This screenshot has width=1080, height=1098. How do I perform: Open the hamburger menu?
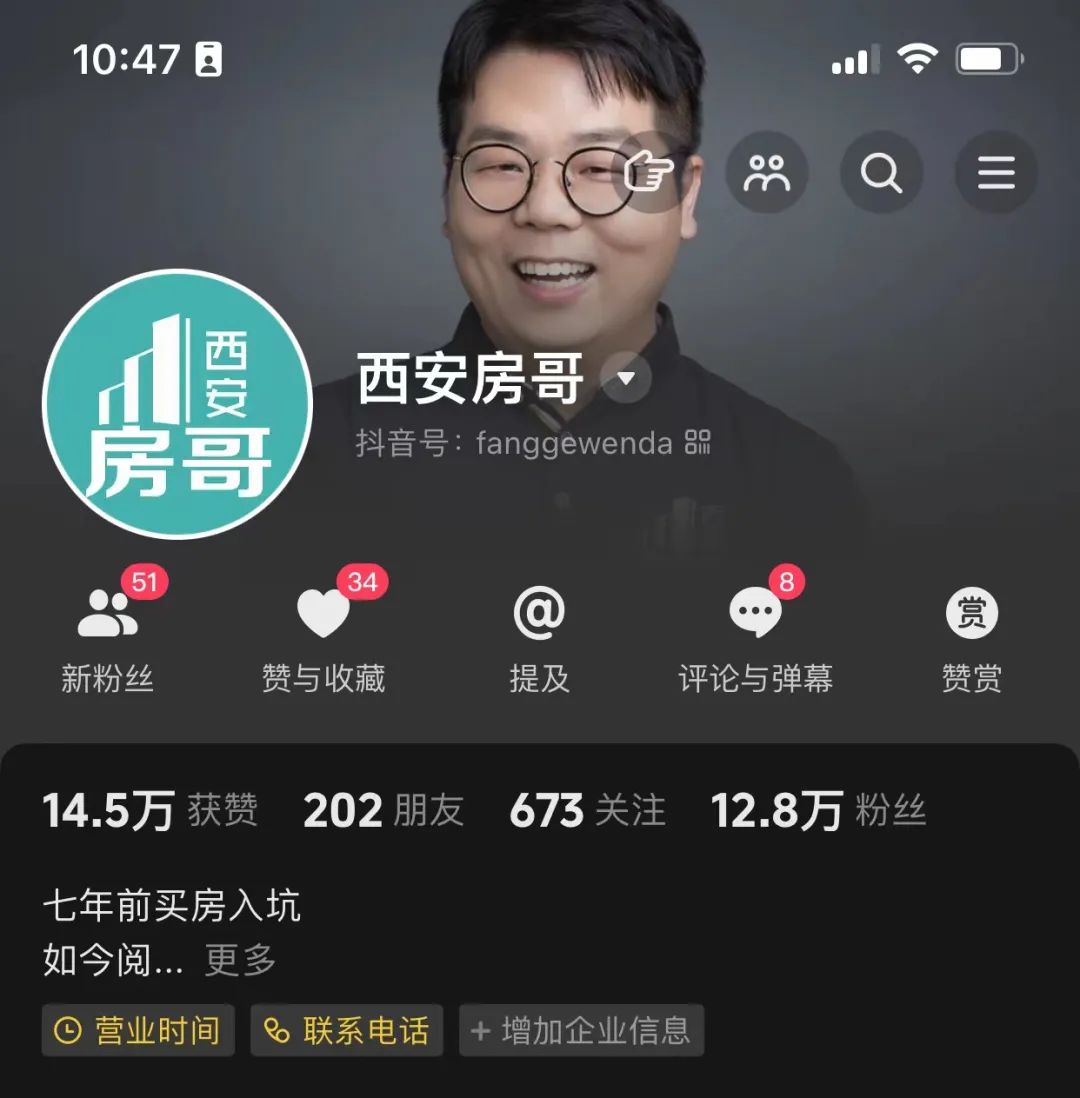coord(996,173)
